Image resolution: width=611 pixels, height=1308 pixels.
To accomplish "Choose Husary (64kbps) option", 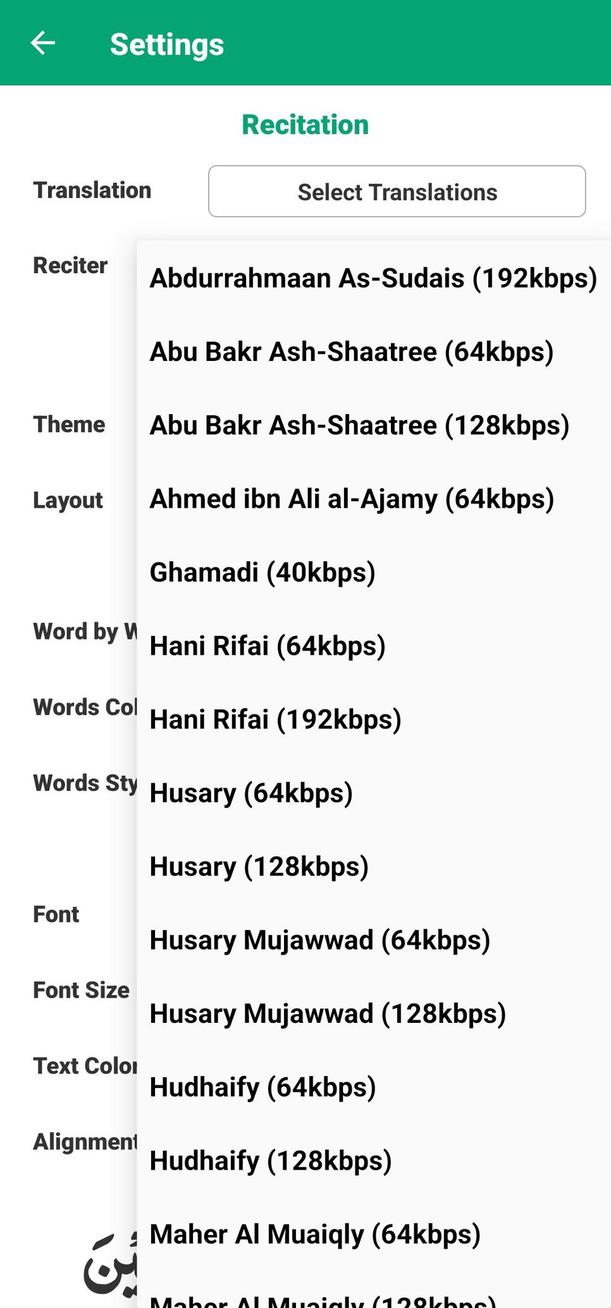I will click(251, 793).
